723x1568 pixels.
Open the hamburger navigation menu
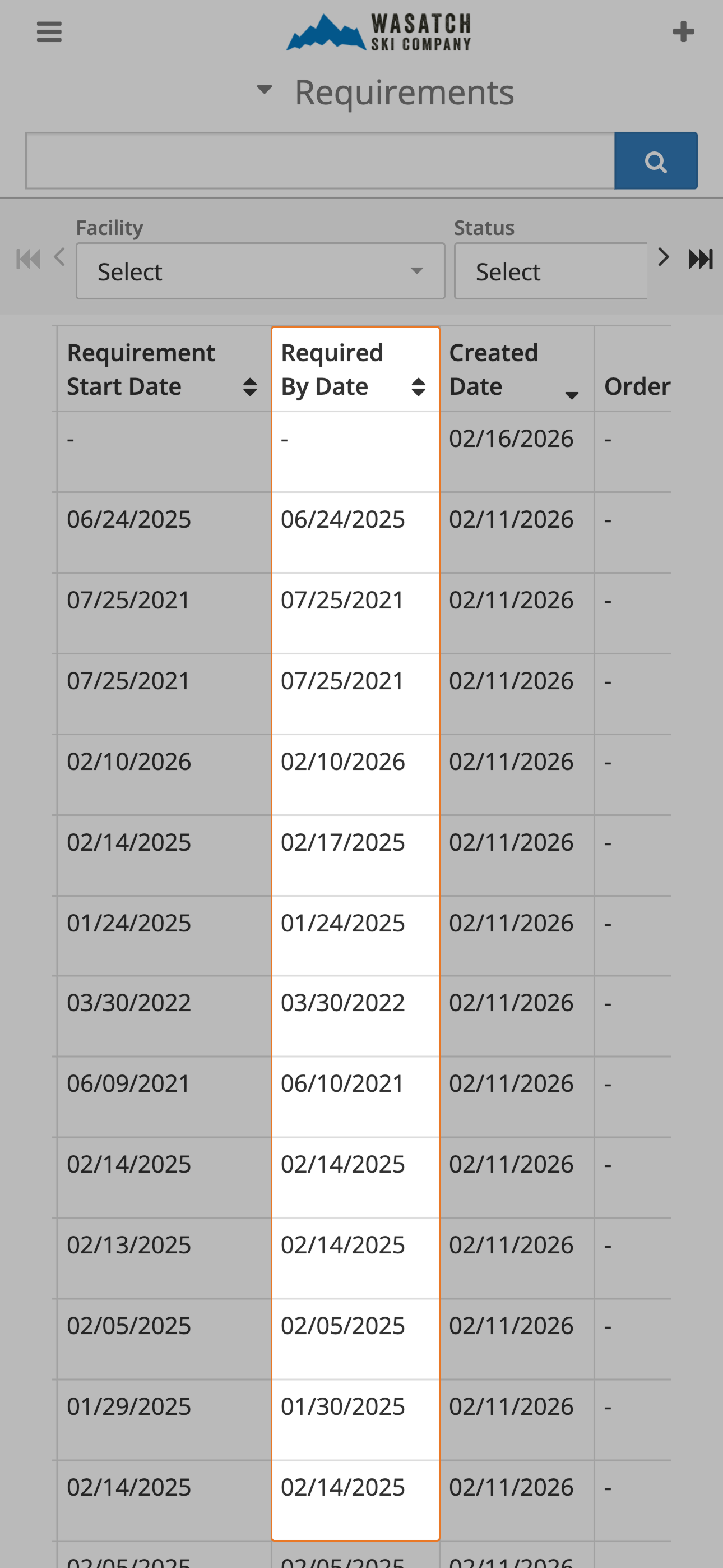[49, 31]
